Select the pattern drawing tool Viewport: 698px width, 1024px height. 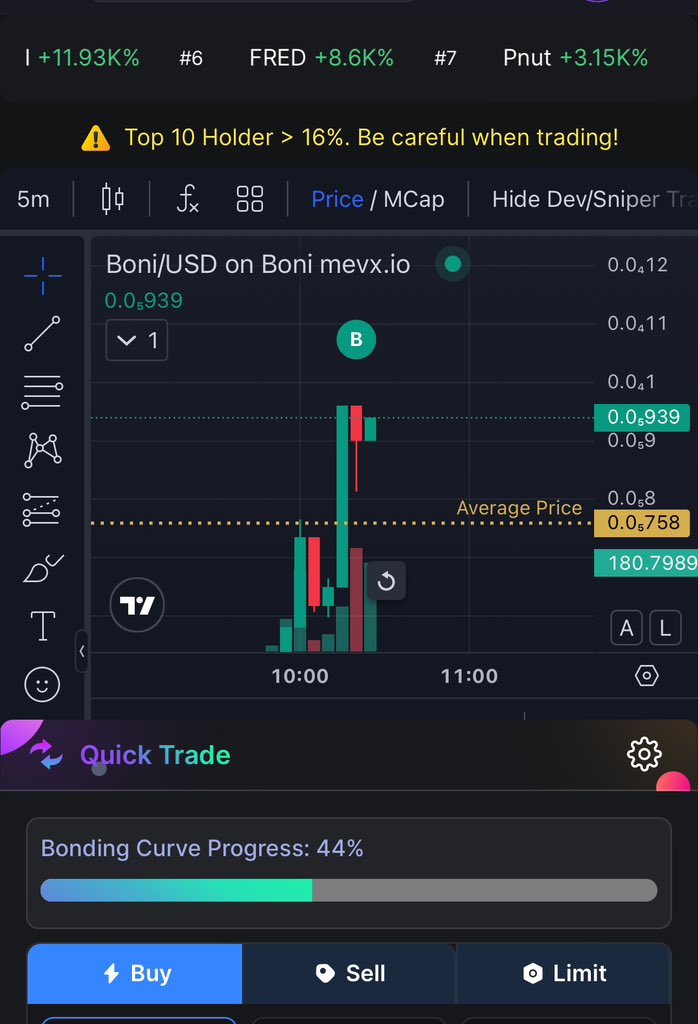pyautogui.click(x=42, y=450)
